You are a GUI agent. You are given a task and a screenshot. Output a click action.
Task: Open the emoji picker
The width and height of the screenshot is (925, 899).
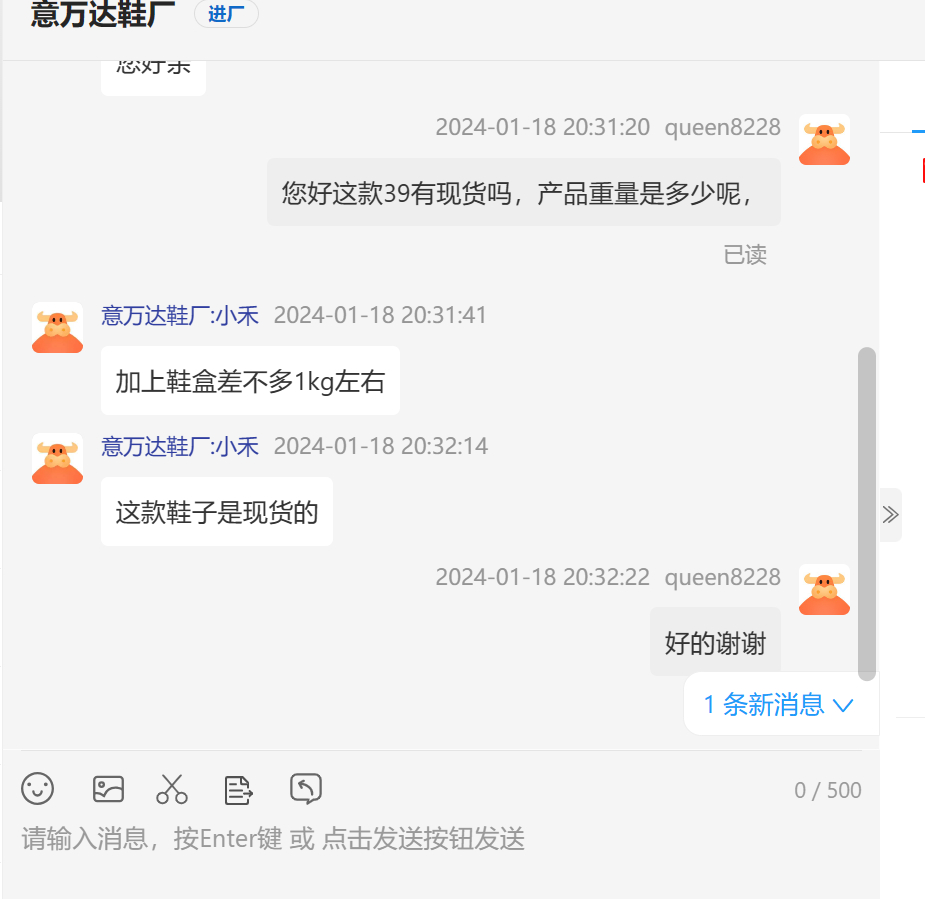tap(38, 789)
